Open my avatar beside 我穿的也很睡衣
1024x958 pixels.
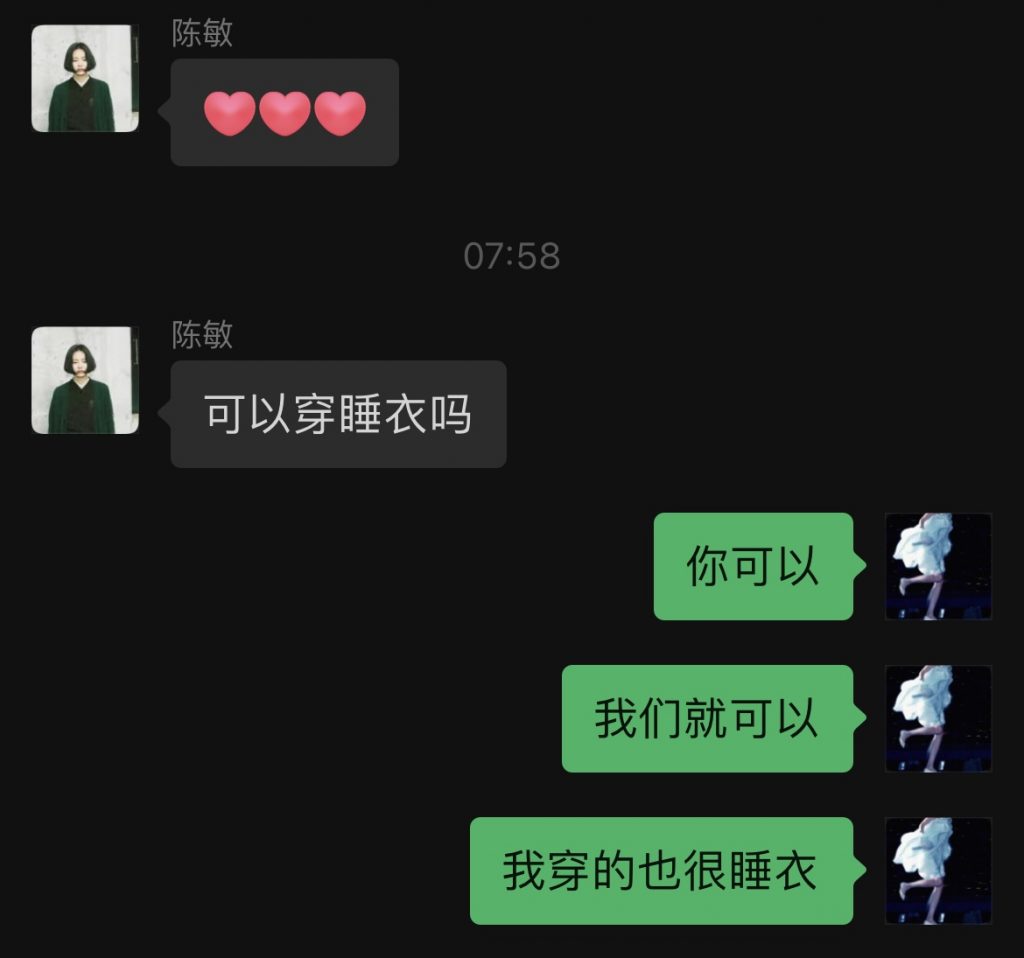pyautogui.click(x=938, y=870)
